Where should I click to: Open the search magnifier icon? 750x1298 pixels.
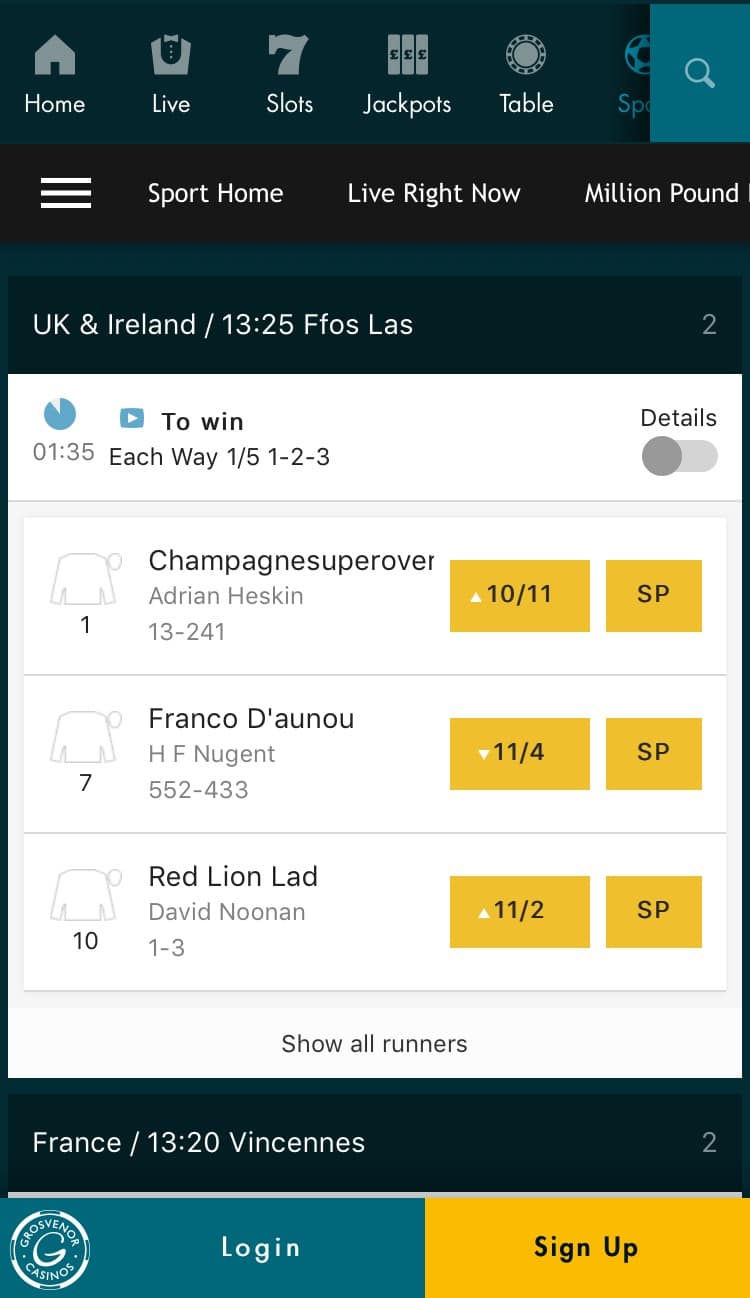pos(699,73)
